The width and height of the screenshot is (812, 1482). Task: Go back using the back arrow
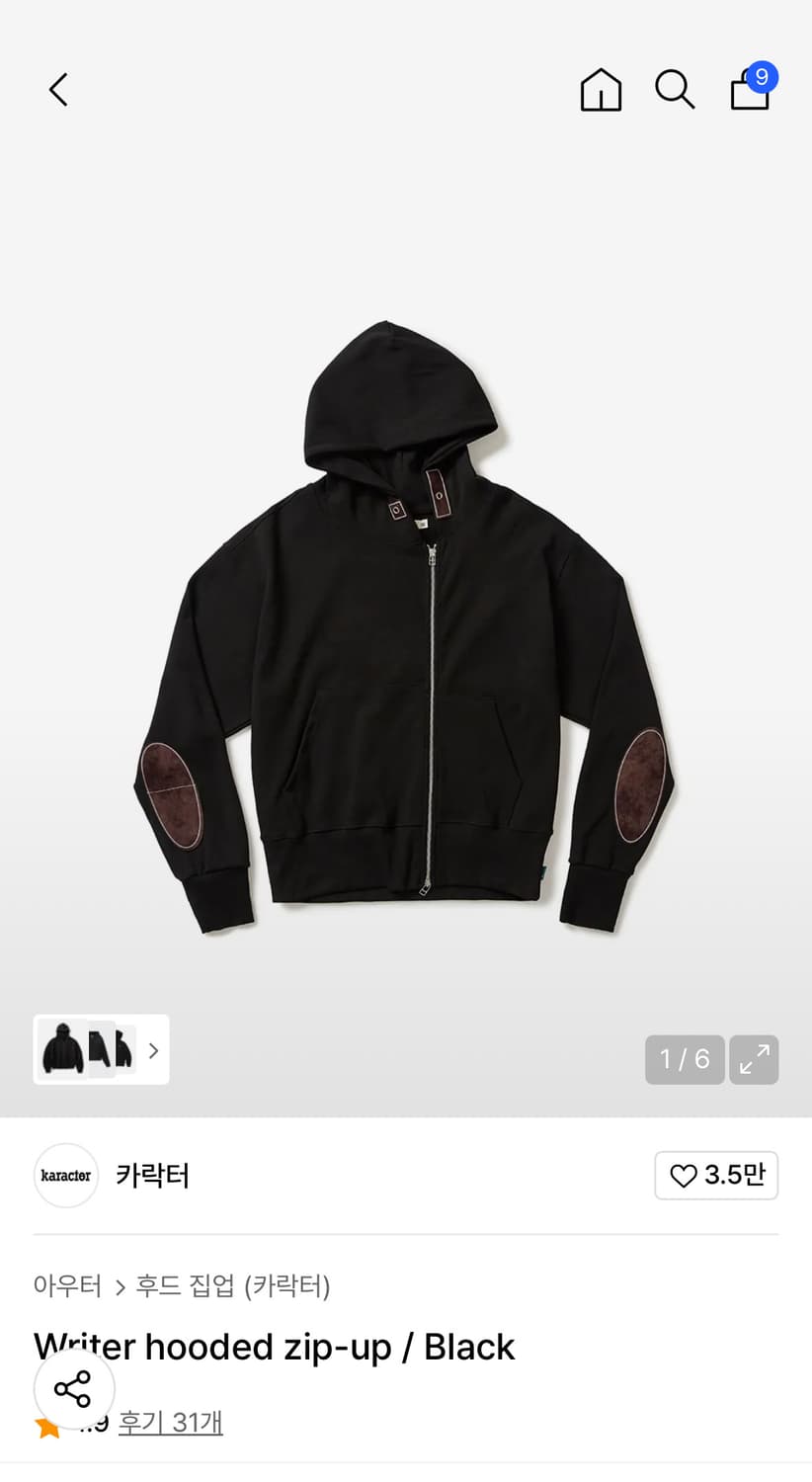click(56, 89)
